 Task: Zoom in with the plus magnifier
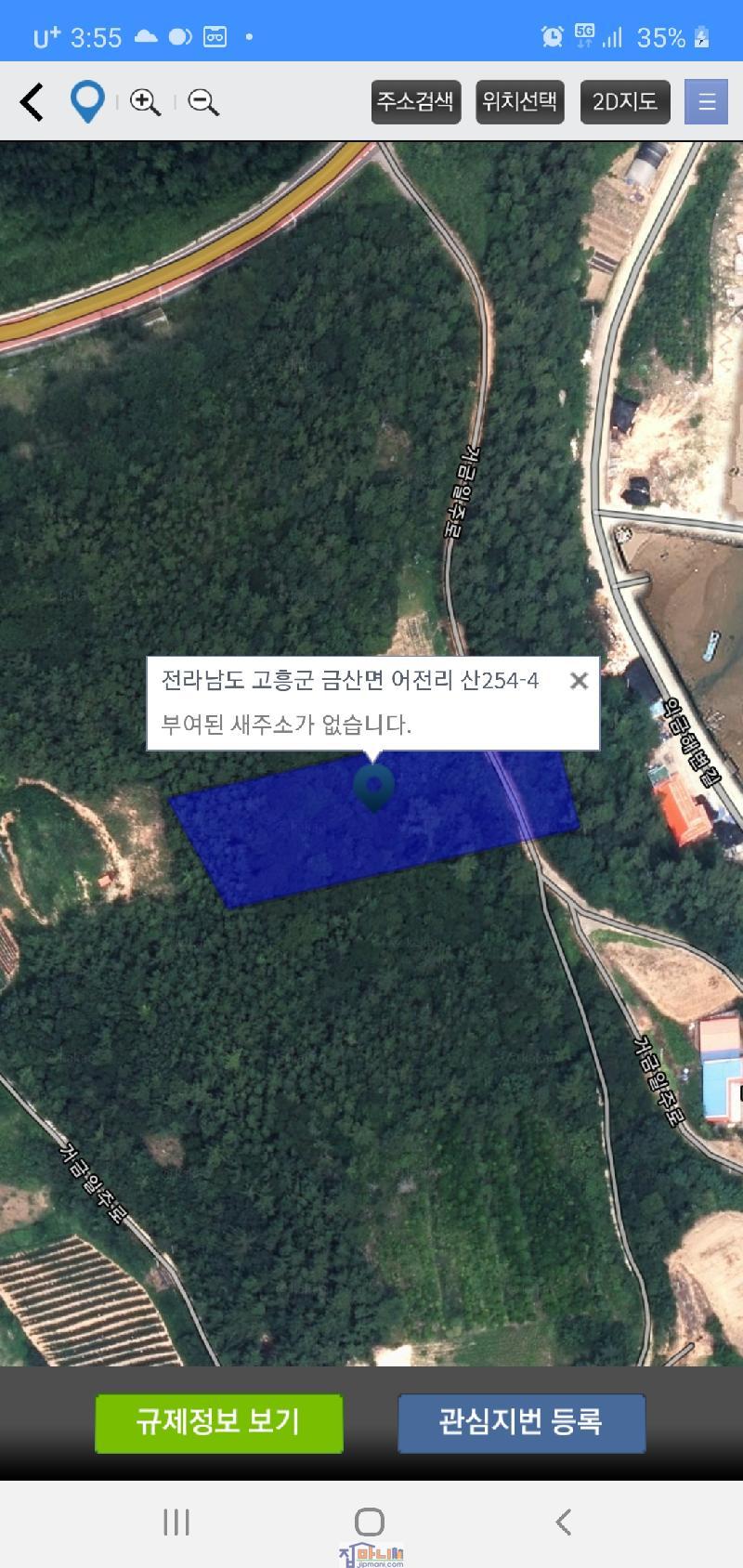click(146, 101)
